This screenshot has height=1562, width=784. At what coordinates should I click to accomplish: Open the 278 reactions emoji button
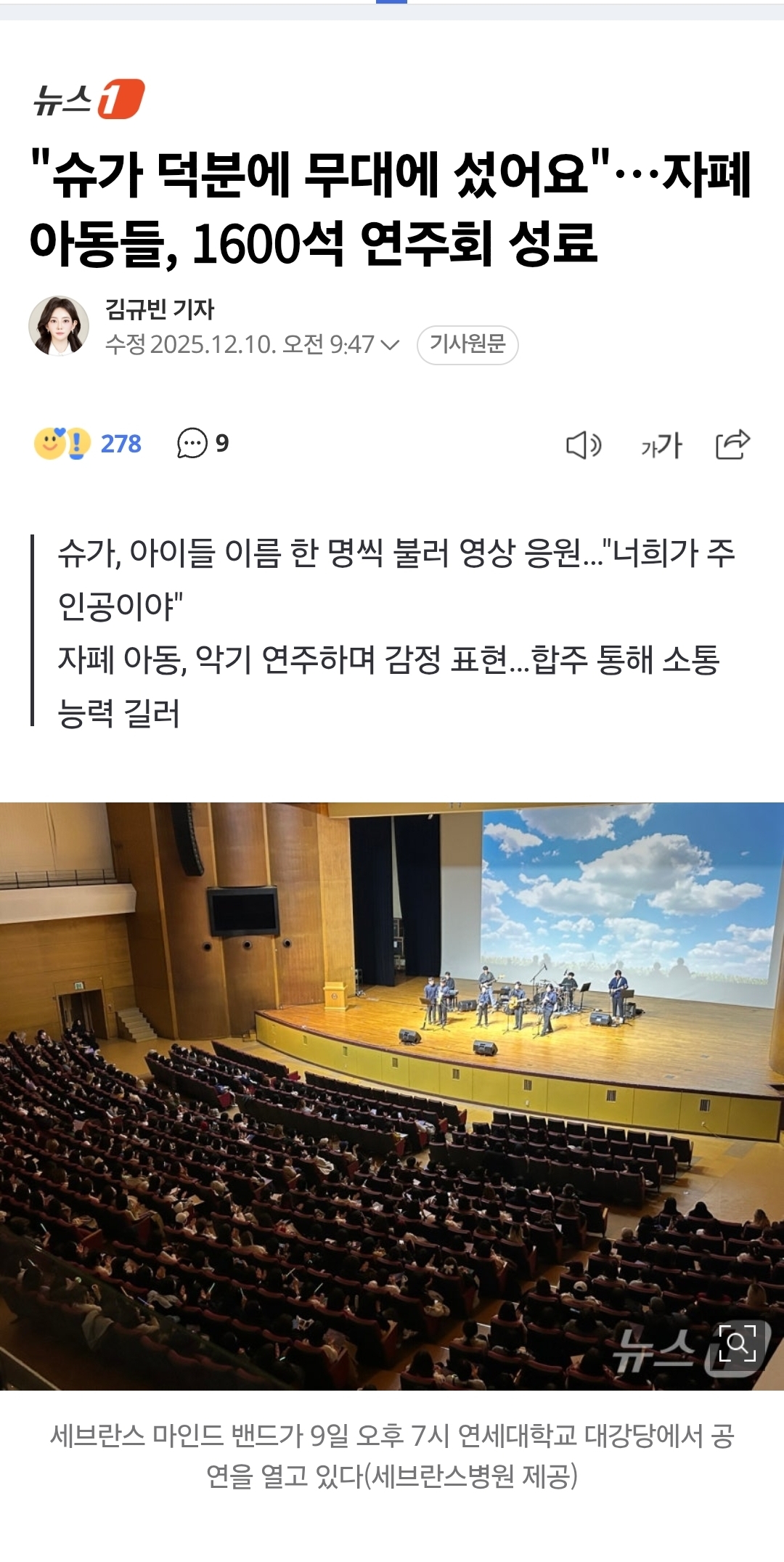point(88,443)
